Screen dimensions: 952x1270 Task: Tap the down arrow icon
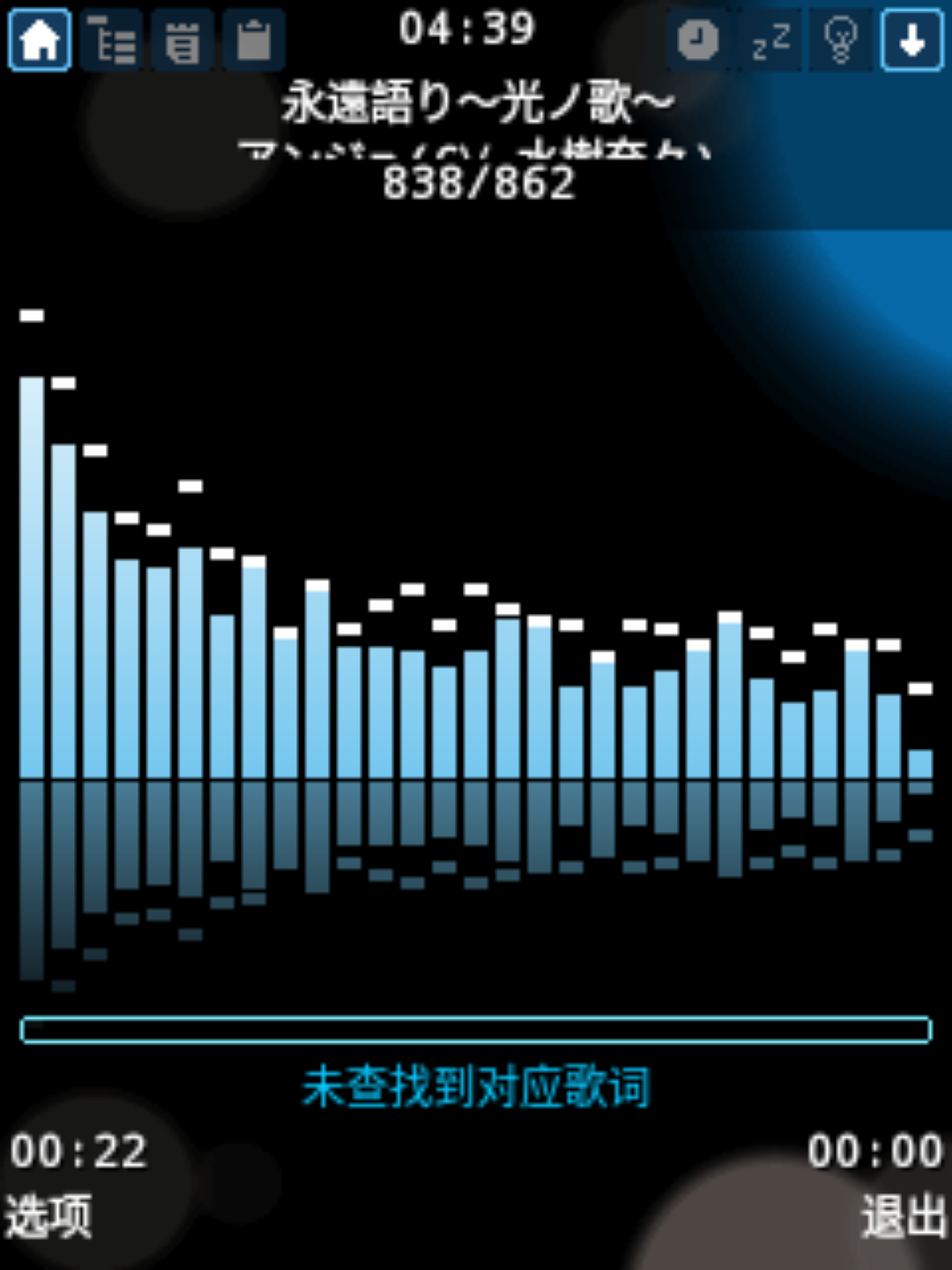(912, 40)
